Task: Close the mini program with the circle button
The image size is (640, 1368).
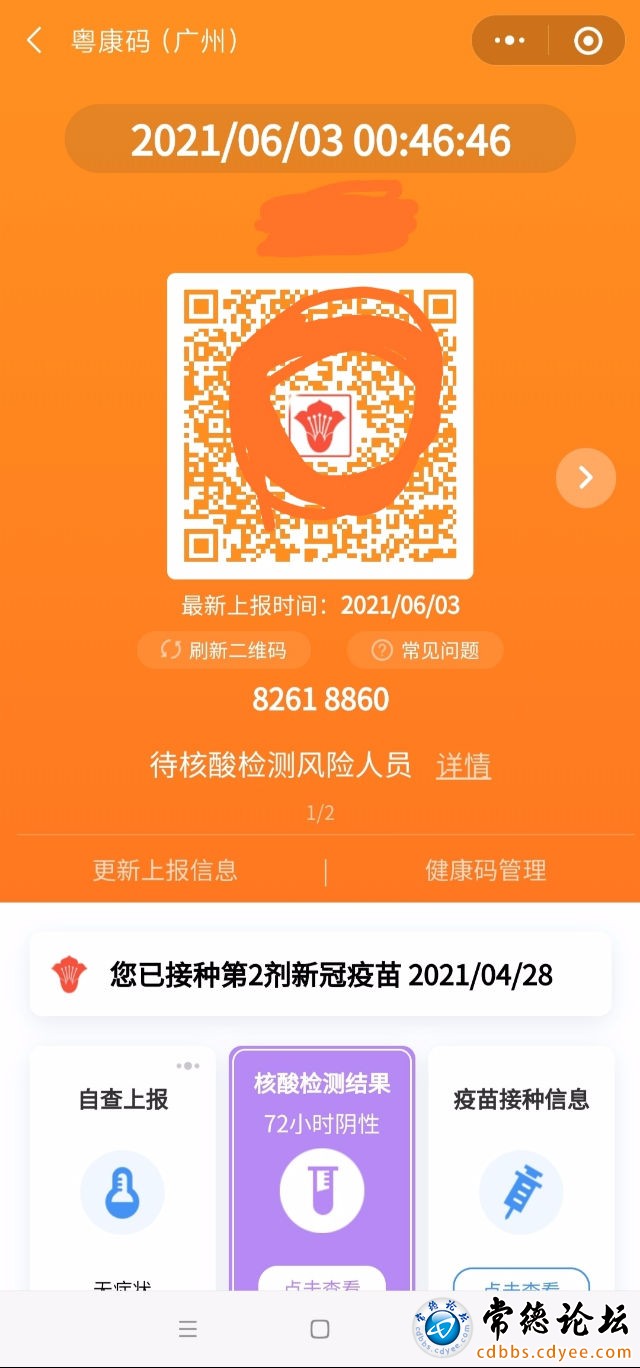Action: coord(588,41)
